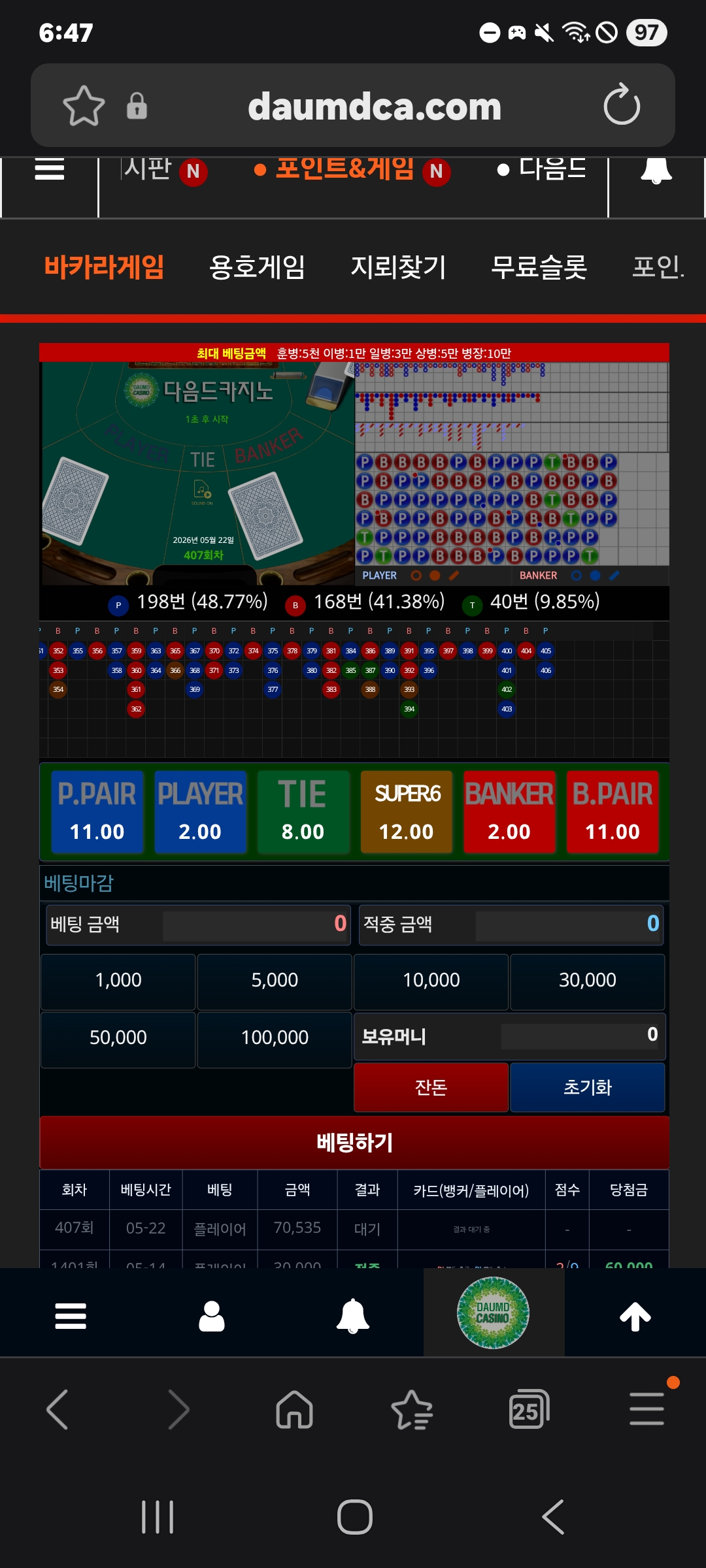706x1568 pixels.
Task: Open the browser tabs showing 25
Action: (529, 1409)
